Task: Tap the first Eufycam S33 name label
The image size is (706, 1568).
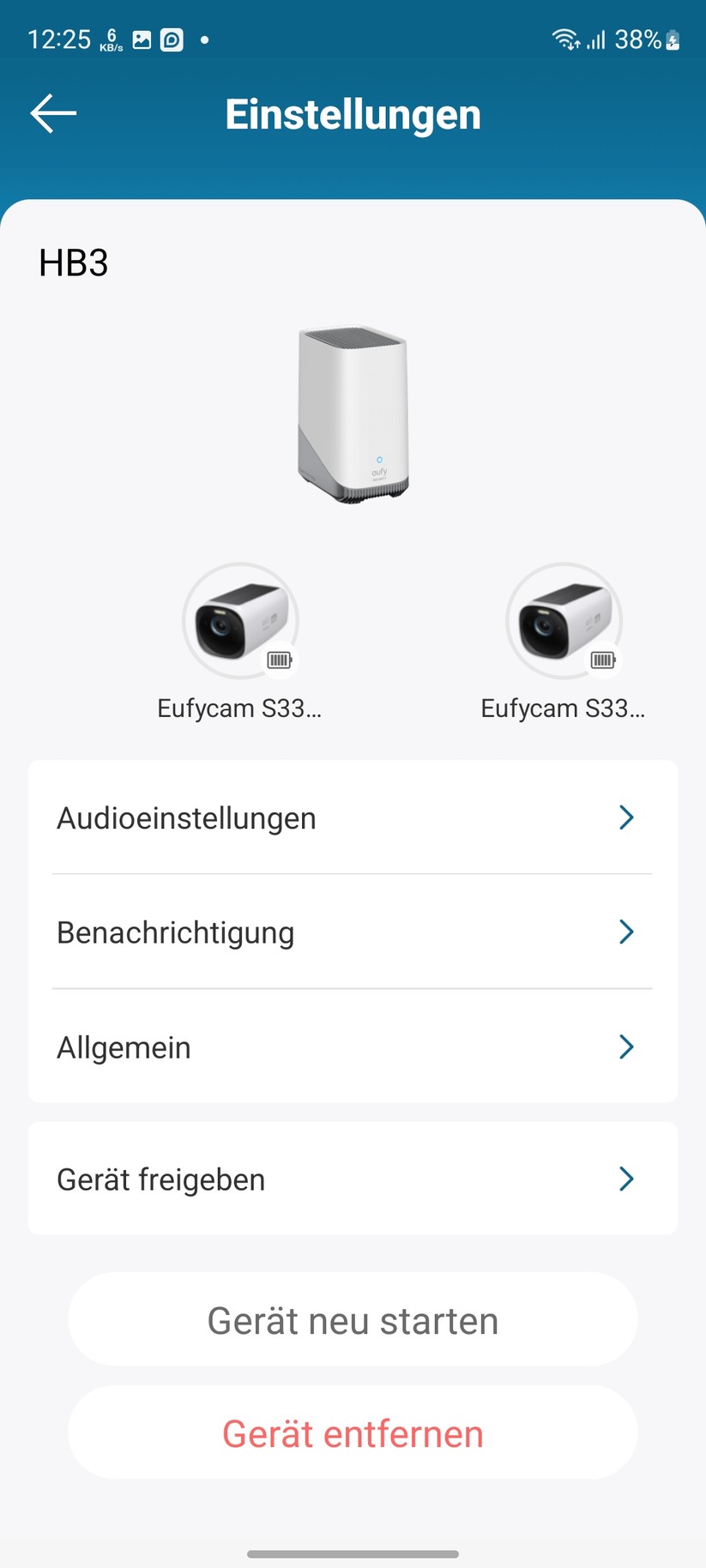Action: coord(240,708)
